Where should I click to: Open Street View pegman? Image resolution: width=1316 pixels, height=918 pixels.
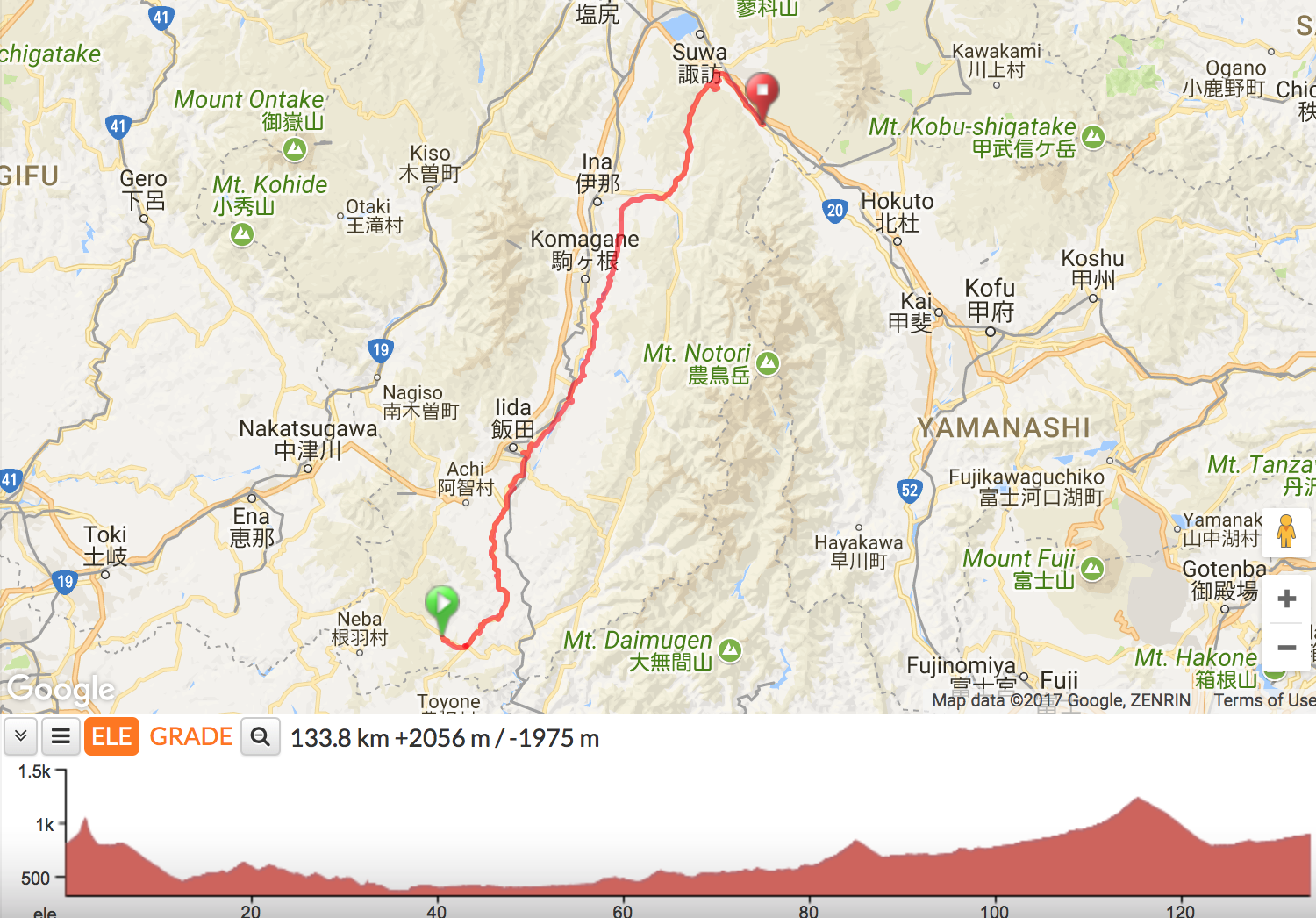pyautogui.click(x=1286, y=532)
